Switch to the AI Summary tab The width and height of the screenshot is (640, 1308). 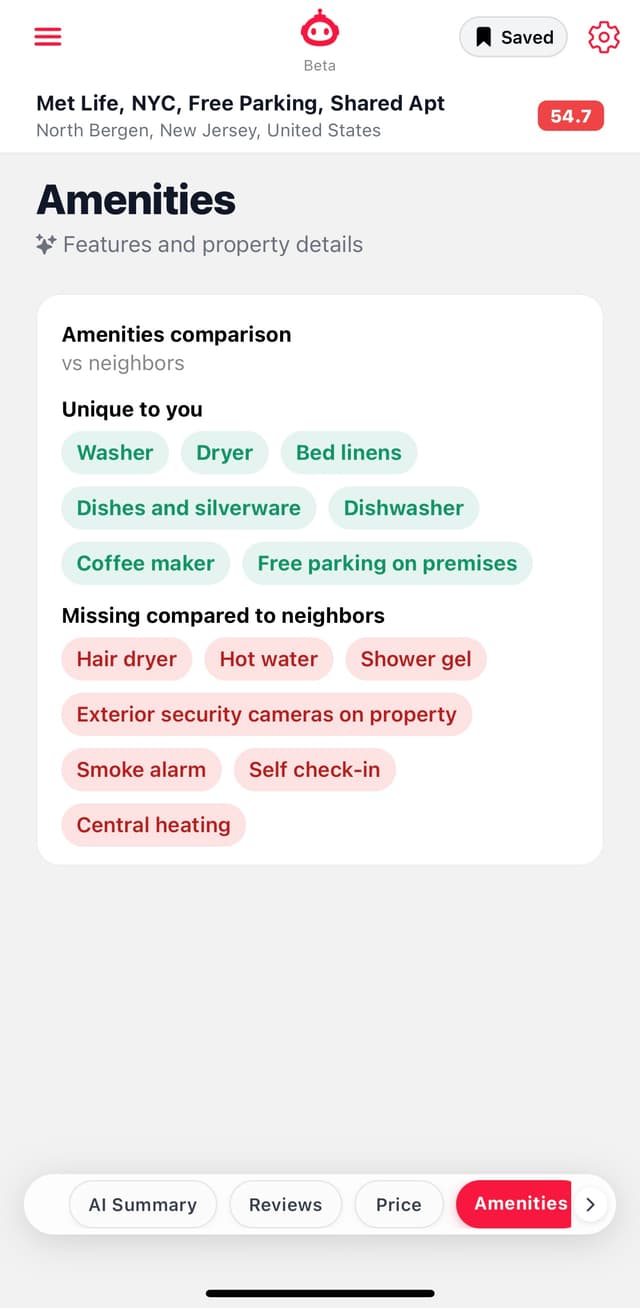click(x=142, y=1204)
